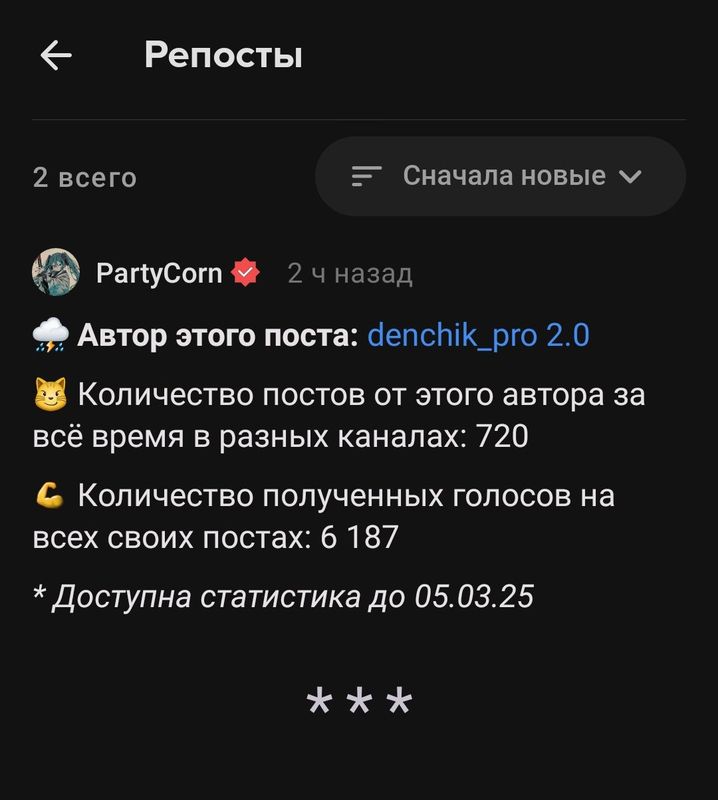The width and height of the screenshot is (718, 800).
Task: Go back from the Репосты screen
Action: click(56, 56)
